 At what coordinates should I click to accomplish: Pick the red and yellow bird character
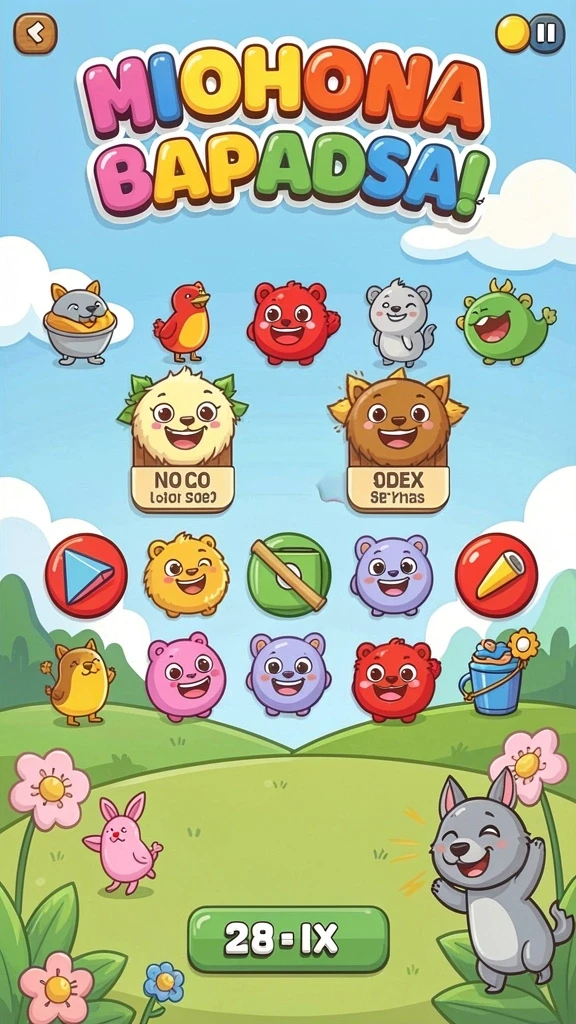coord(184,321)
